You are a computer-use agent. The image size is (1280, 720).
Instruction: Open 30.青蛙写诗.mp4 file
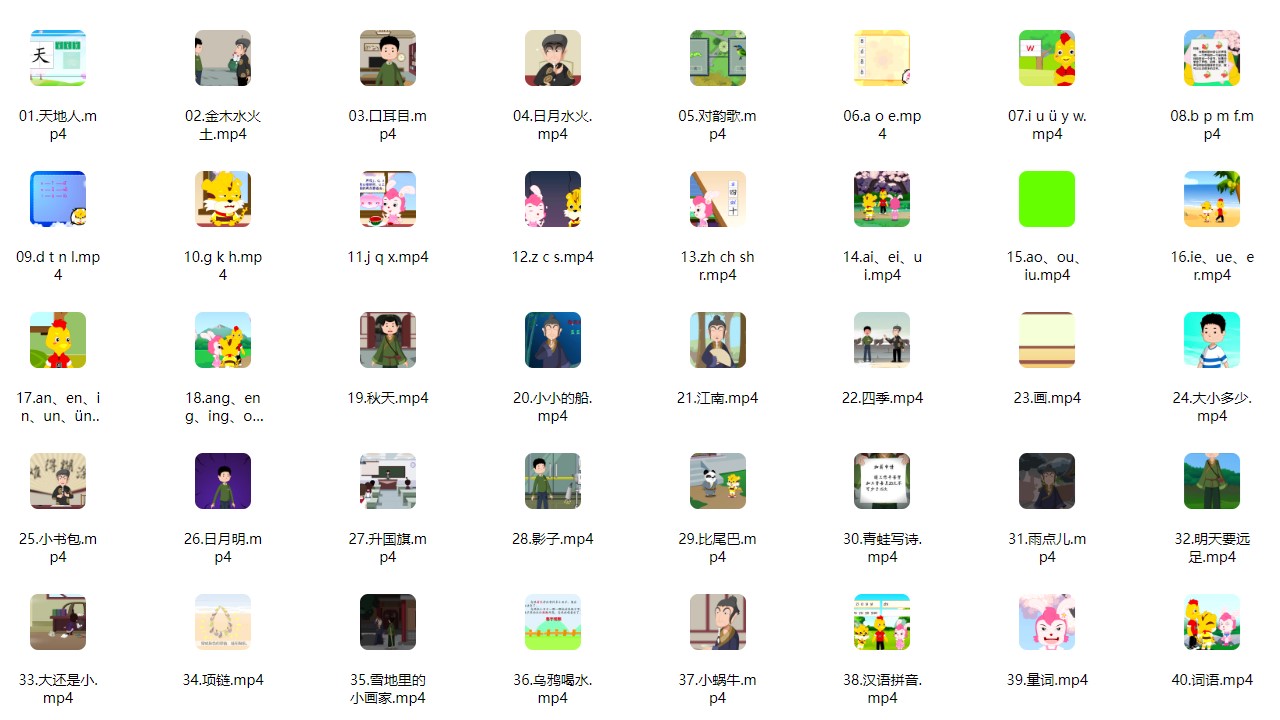[882, 481]
